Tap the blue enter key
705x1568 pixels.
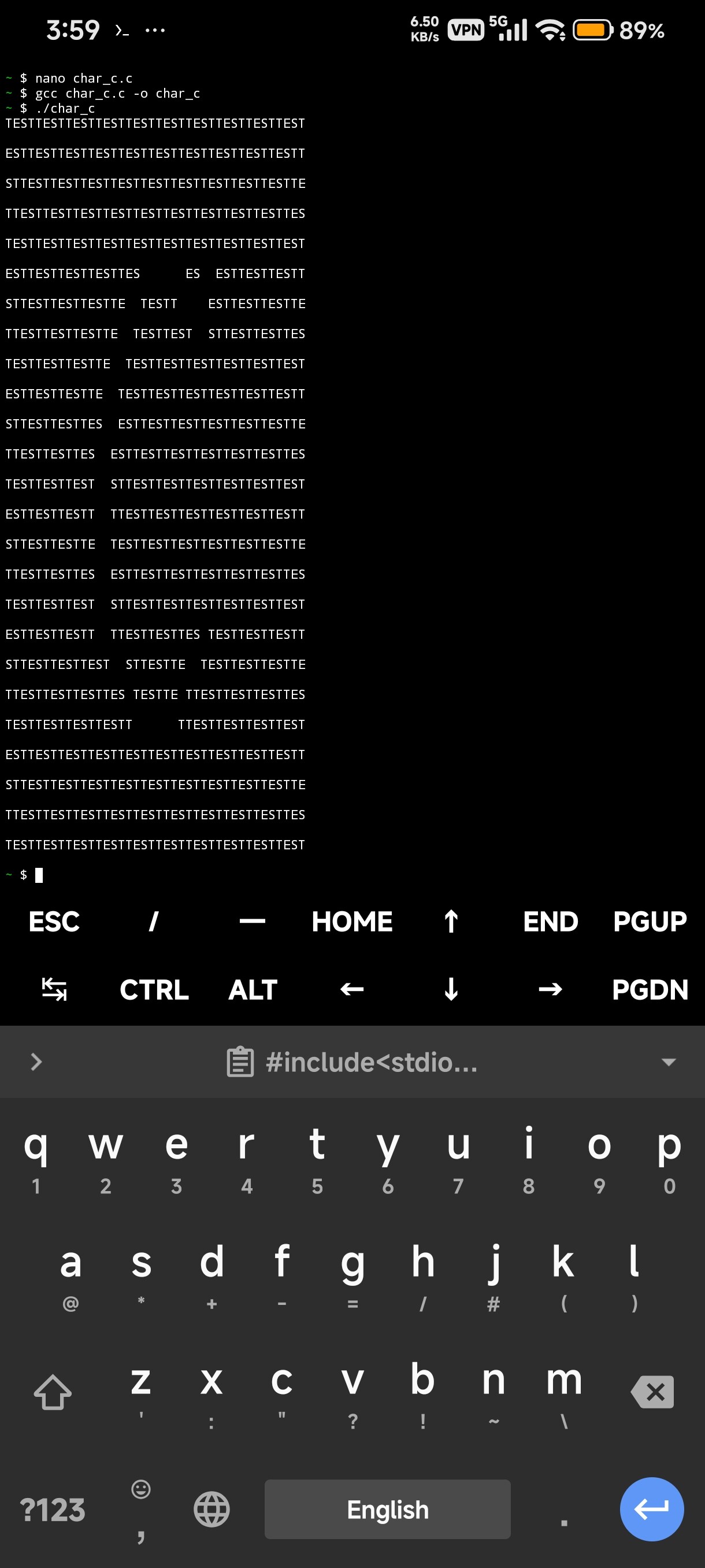(x=651, y=1510)
